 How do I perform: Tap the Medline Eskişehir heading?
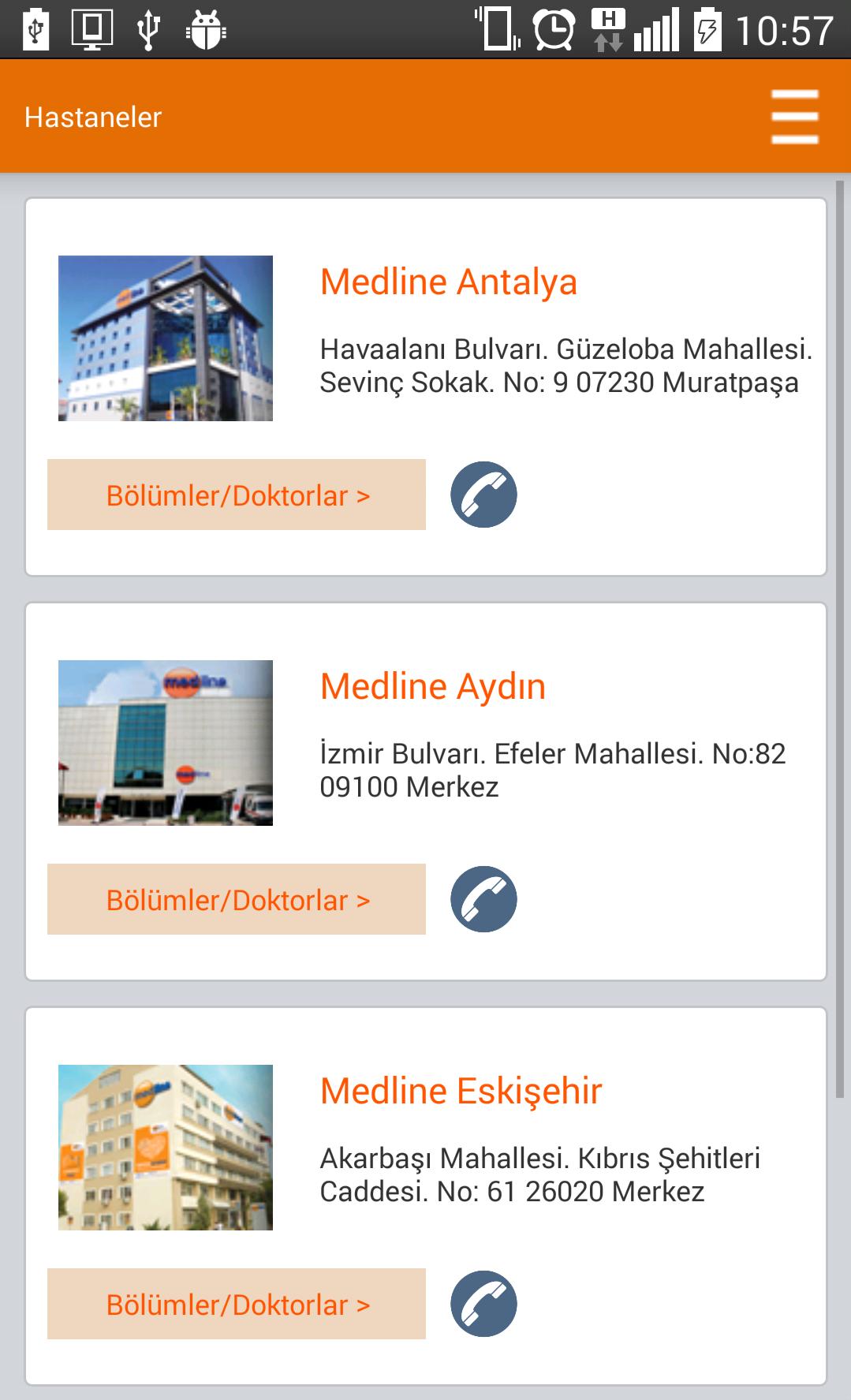pyautogui.click(x=461, y=1092)
